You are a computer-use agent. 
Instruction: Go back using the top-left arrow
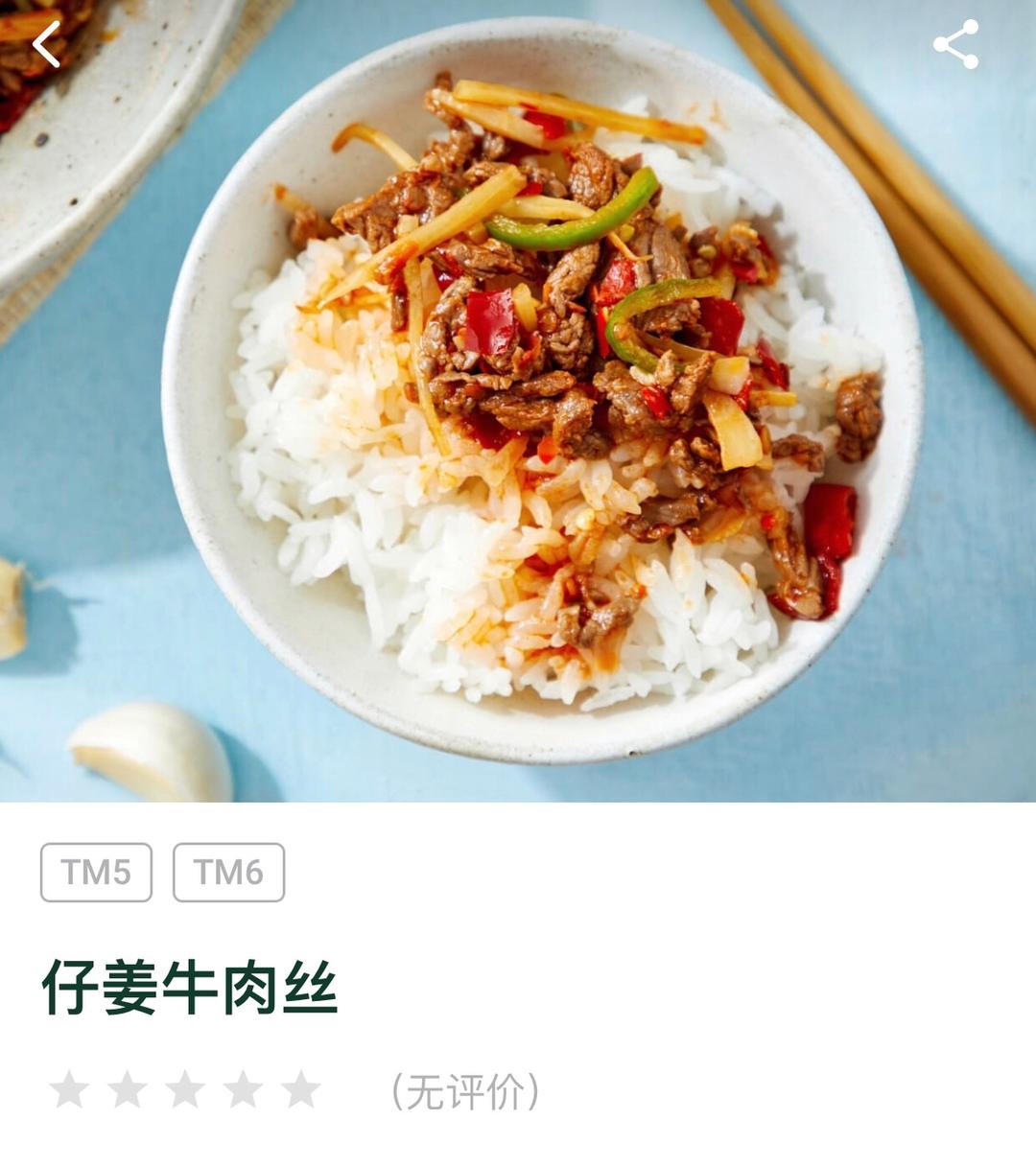click(x=46, y=44)
